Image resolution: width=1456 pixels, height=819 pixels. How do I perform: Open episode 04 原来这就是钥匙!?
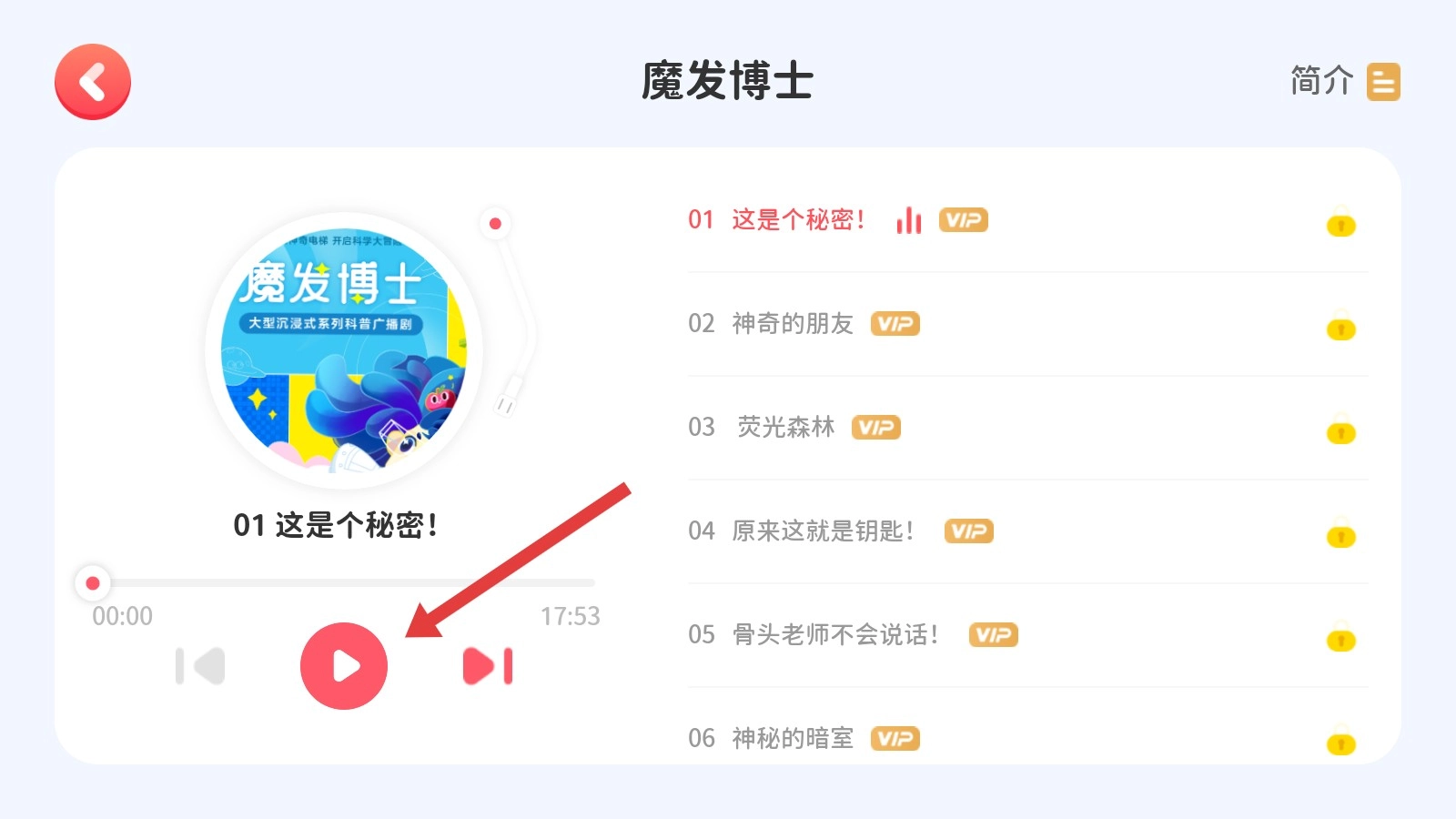coord(822,531)
